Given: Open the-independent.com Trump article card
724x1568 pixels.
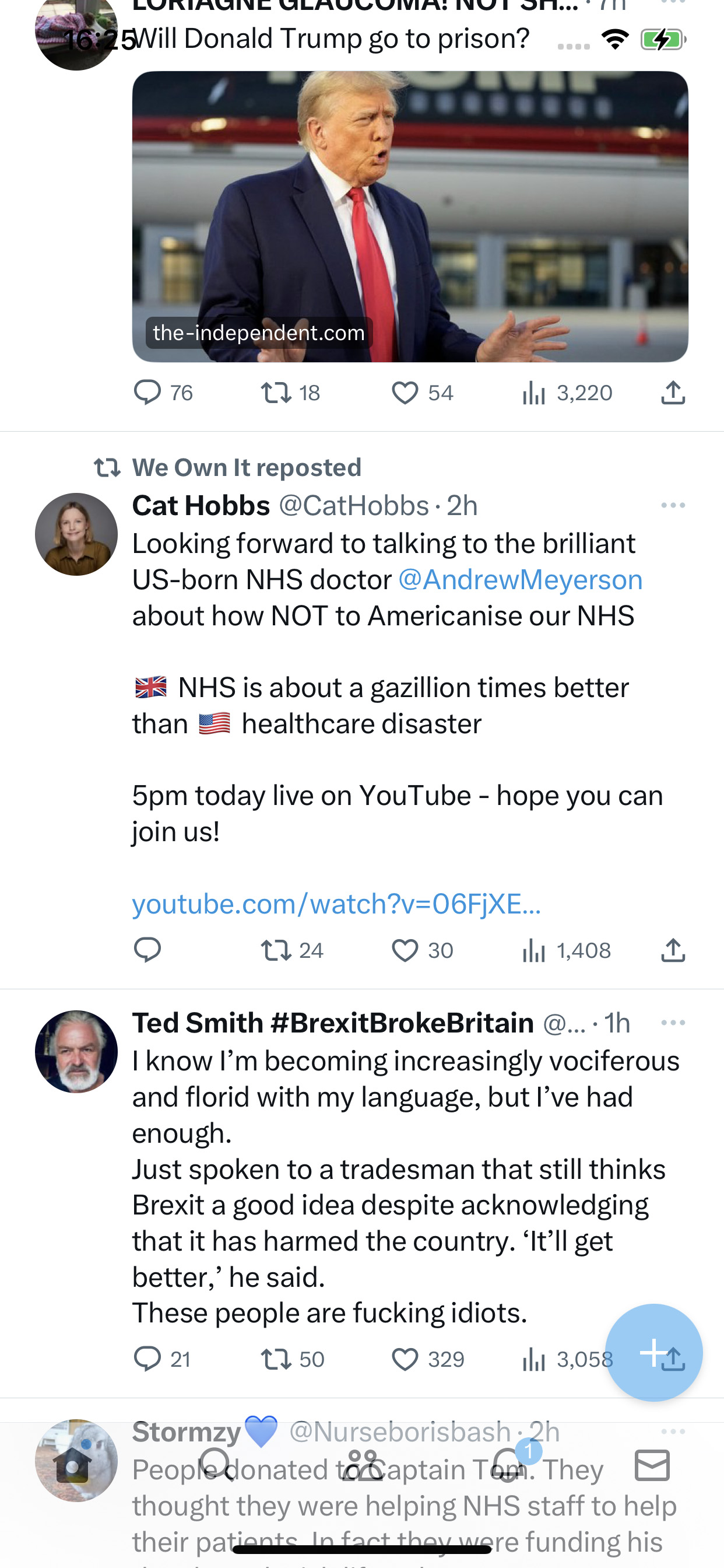Looking at the screenshot, I should [410, 216].
